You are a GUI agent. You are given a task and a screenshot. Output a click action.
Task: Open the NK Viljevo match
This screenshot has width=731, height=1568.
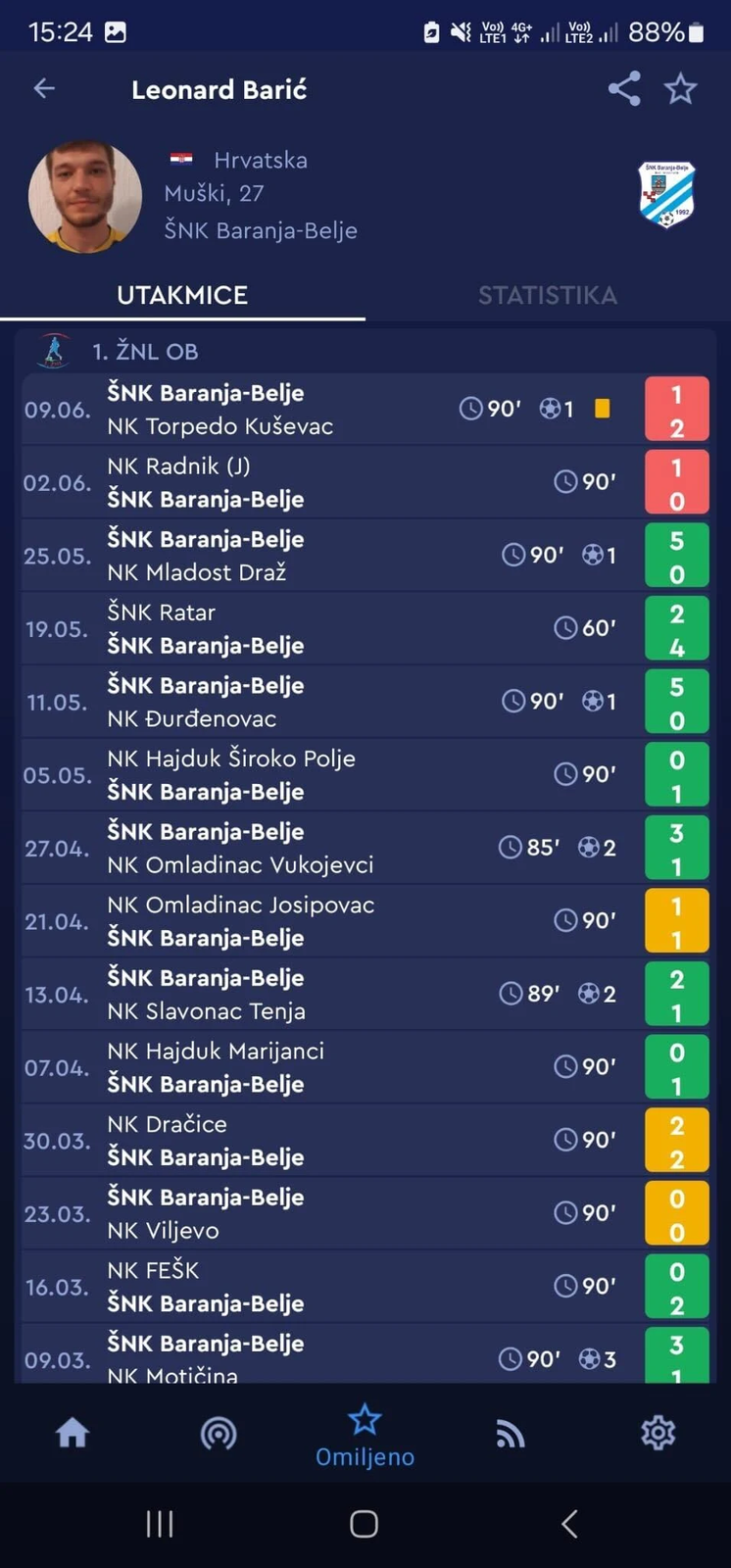pyautogui.click(x=365, y=1213)
